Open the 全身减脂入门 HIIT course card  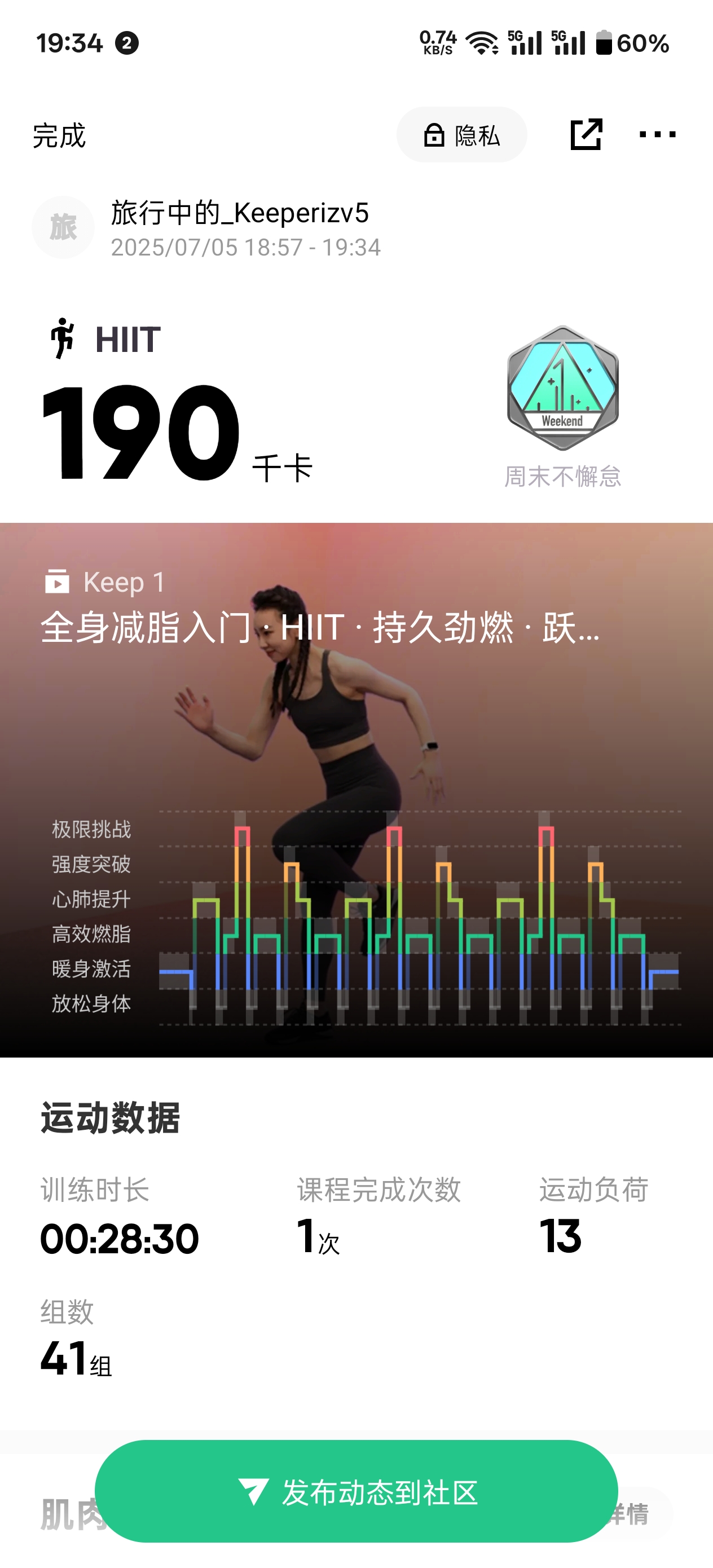click(x=320, y=628)
